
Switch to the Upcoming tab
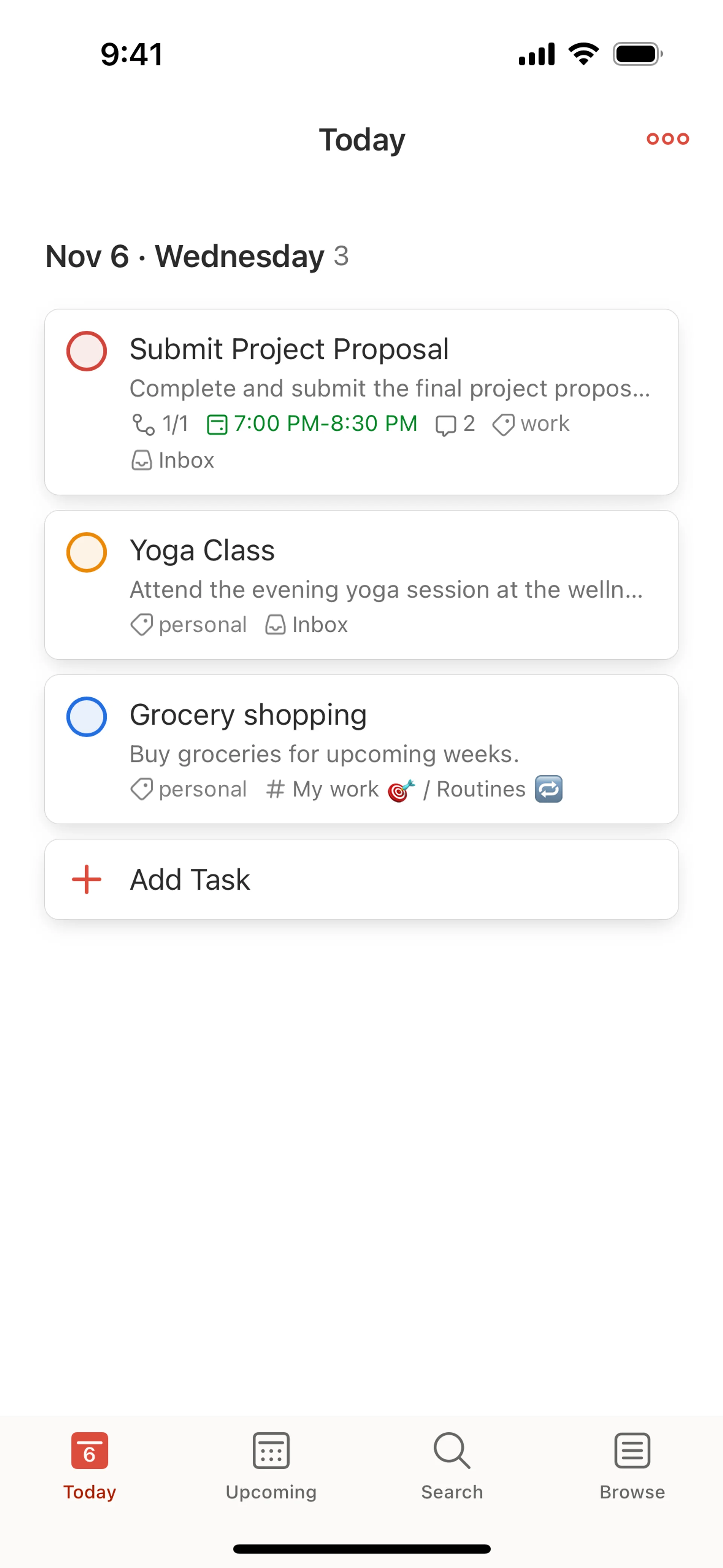[x=271, y=1466]
